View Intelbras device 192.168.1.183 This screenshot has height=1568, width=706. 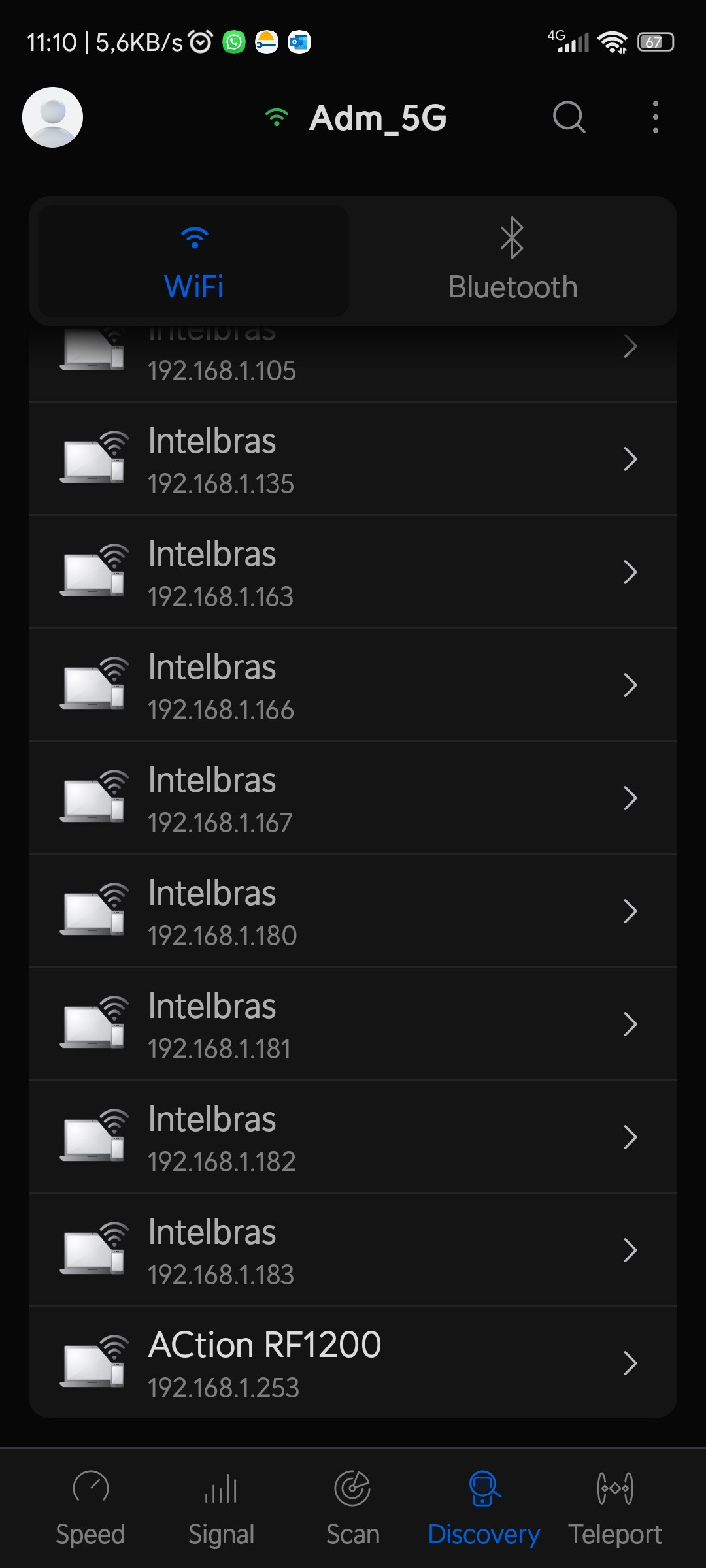point(353,1251)
